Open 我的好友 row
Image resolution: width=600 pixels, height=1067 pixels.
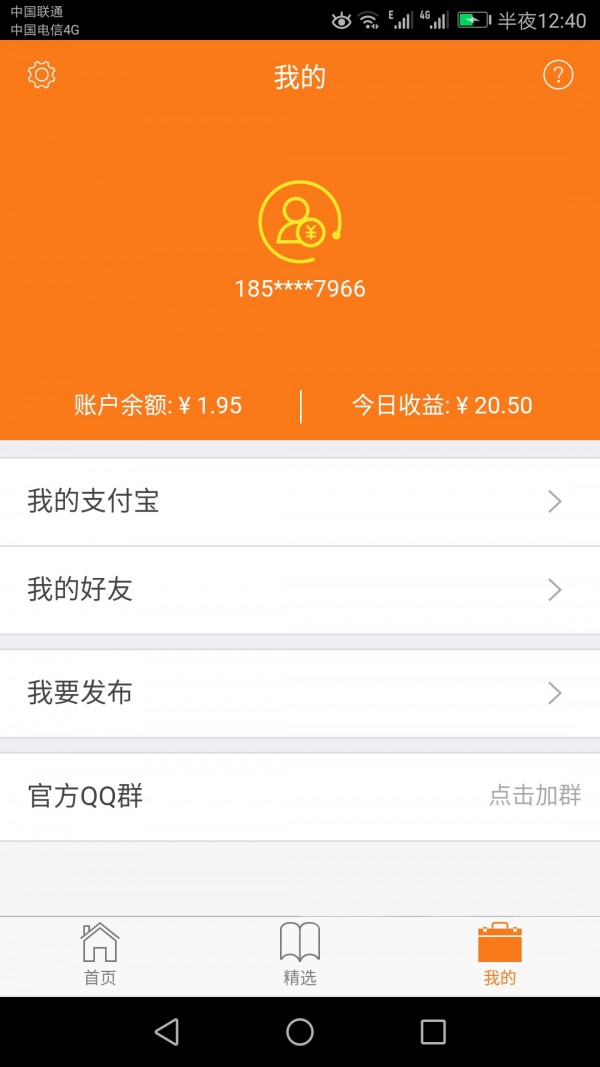[x=300, y=590]
